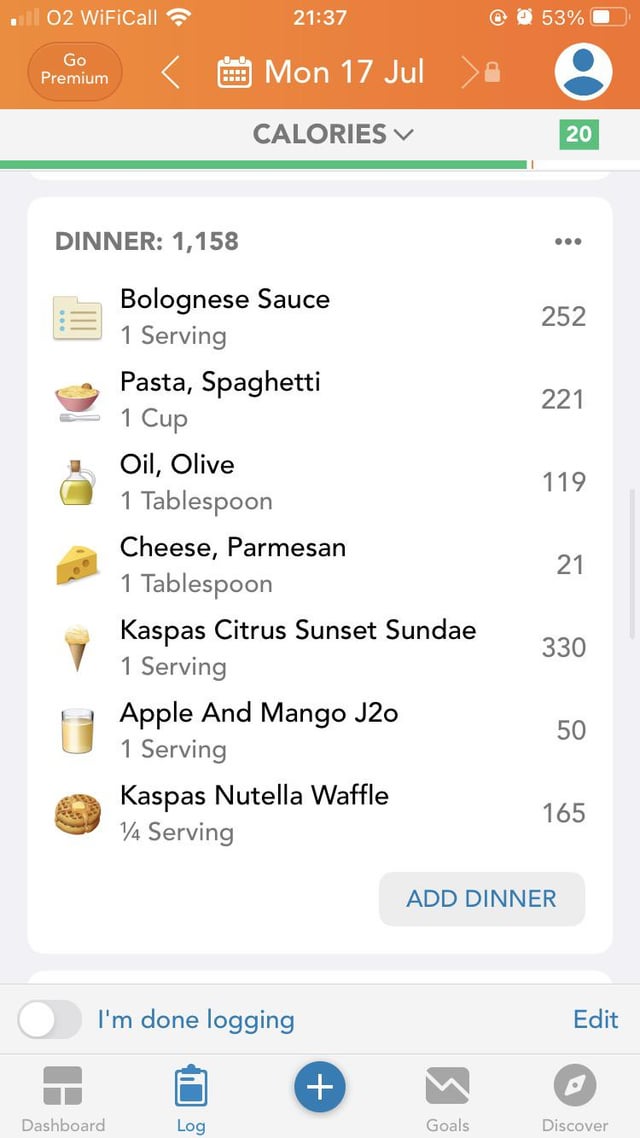
Task: Open the profile avatar
Action: [x=583, y=71]
